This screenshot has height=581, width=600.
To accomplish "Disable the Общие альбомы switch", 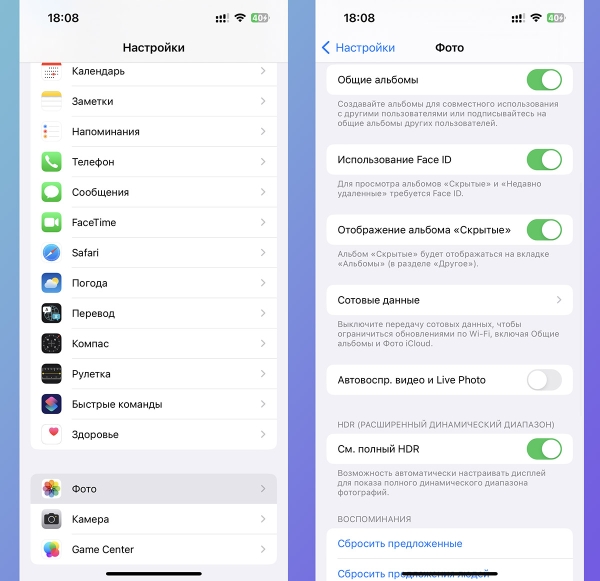I will [x=544, y=80].
